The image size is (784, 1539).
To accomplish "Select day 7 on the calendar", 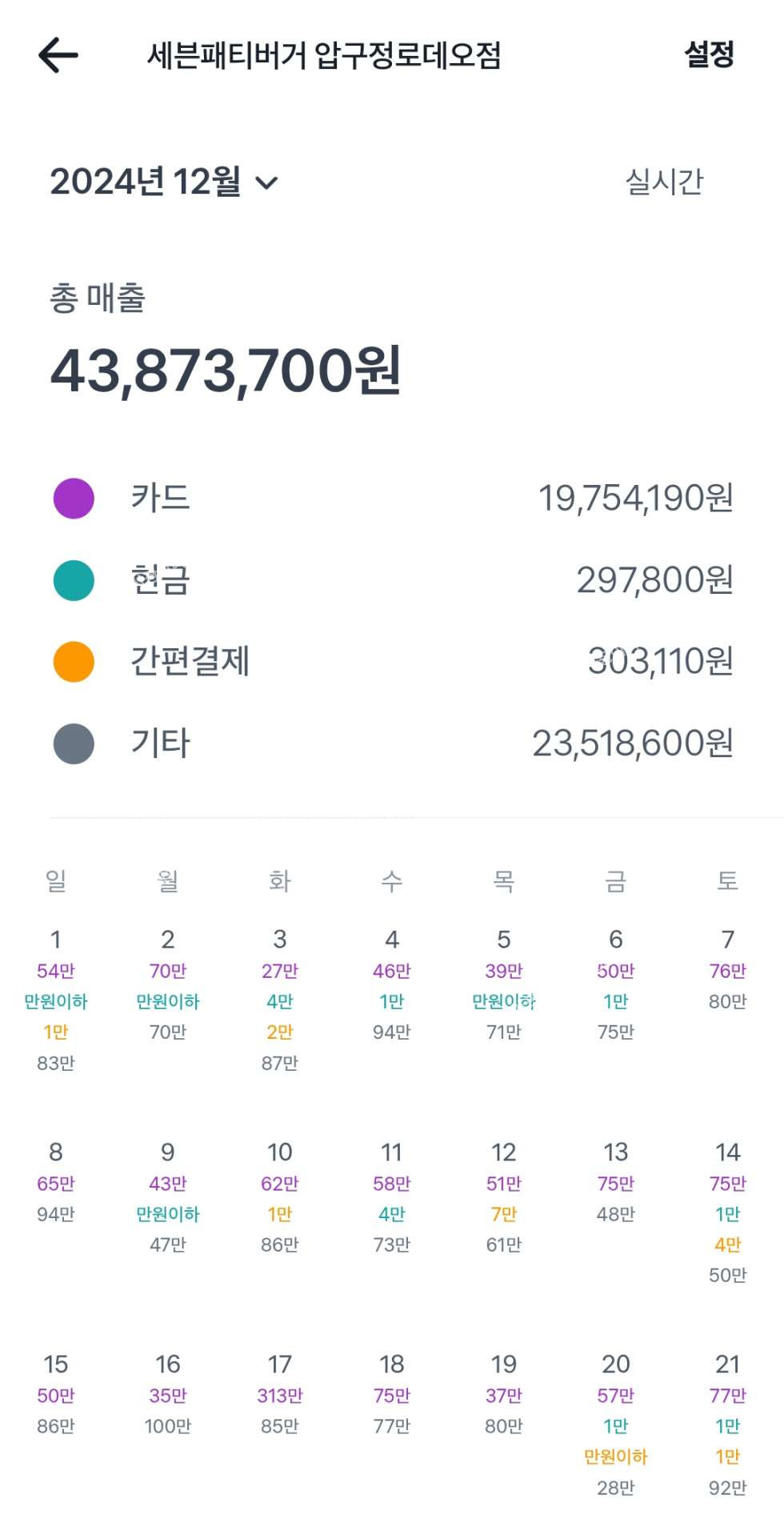I will point(727,970).
